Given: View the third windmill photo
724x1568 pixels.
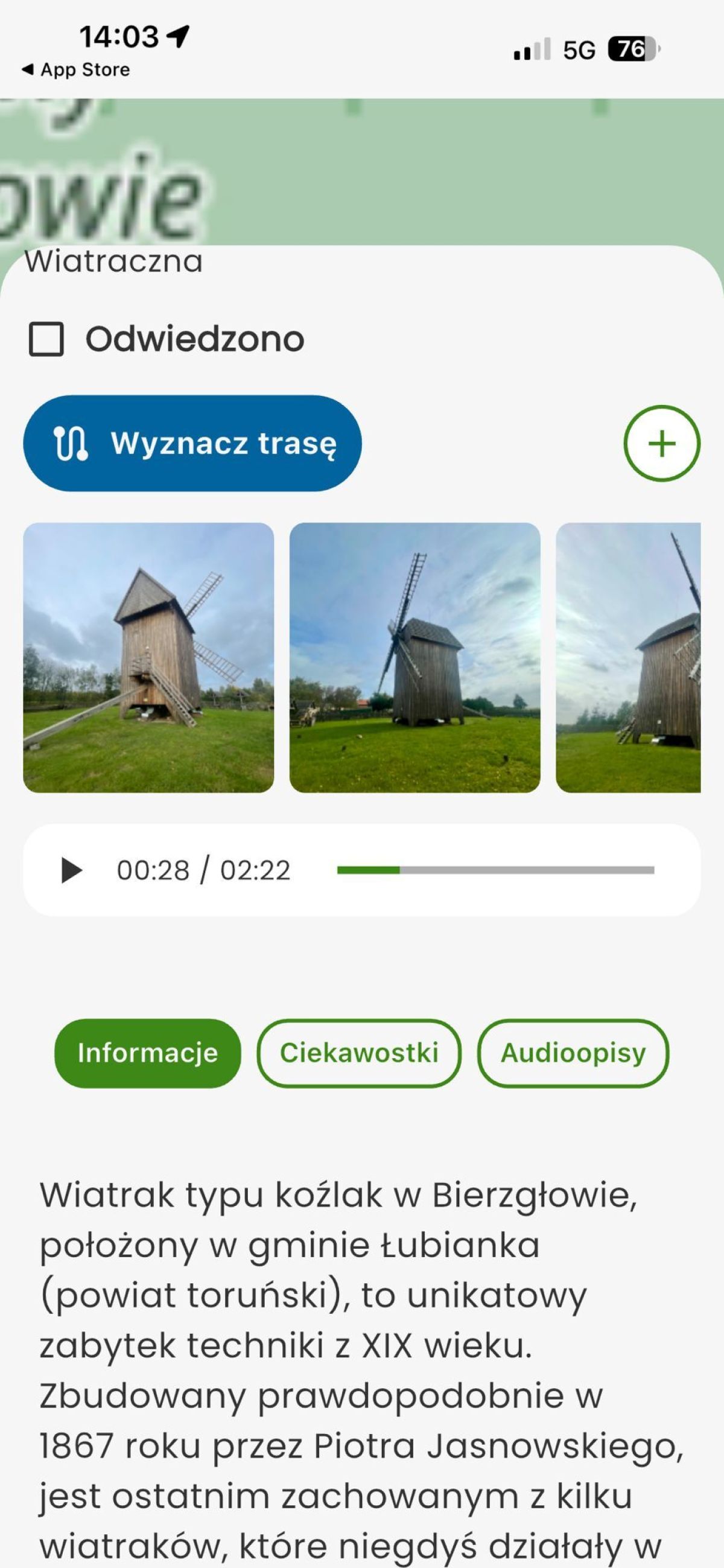Looking at the screenshot, I should [x=628, y=657].
